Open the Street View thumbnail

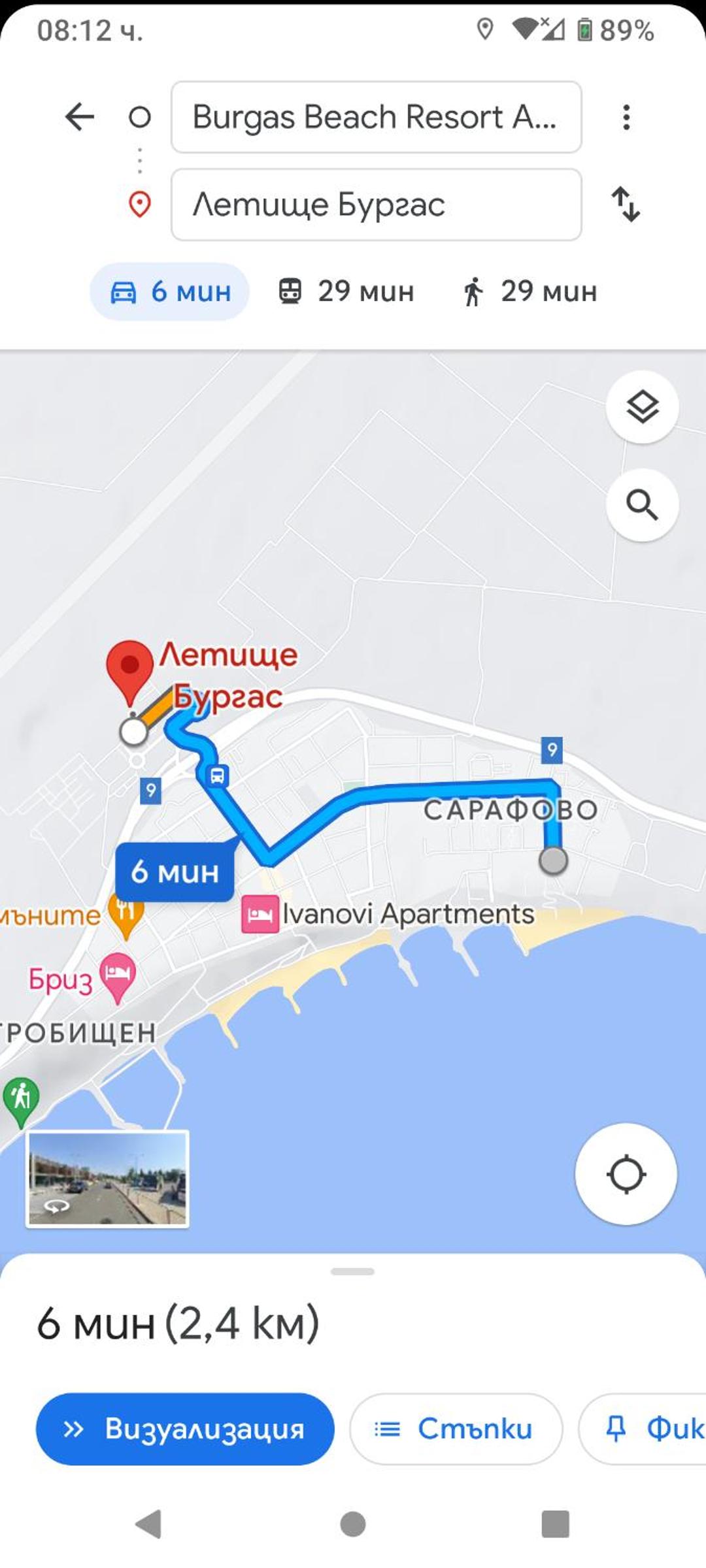(x=108, y=1179)
